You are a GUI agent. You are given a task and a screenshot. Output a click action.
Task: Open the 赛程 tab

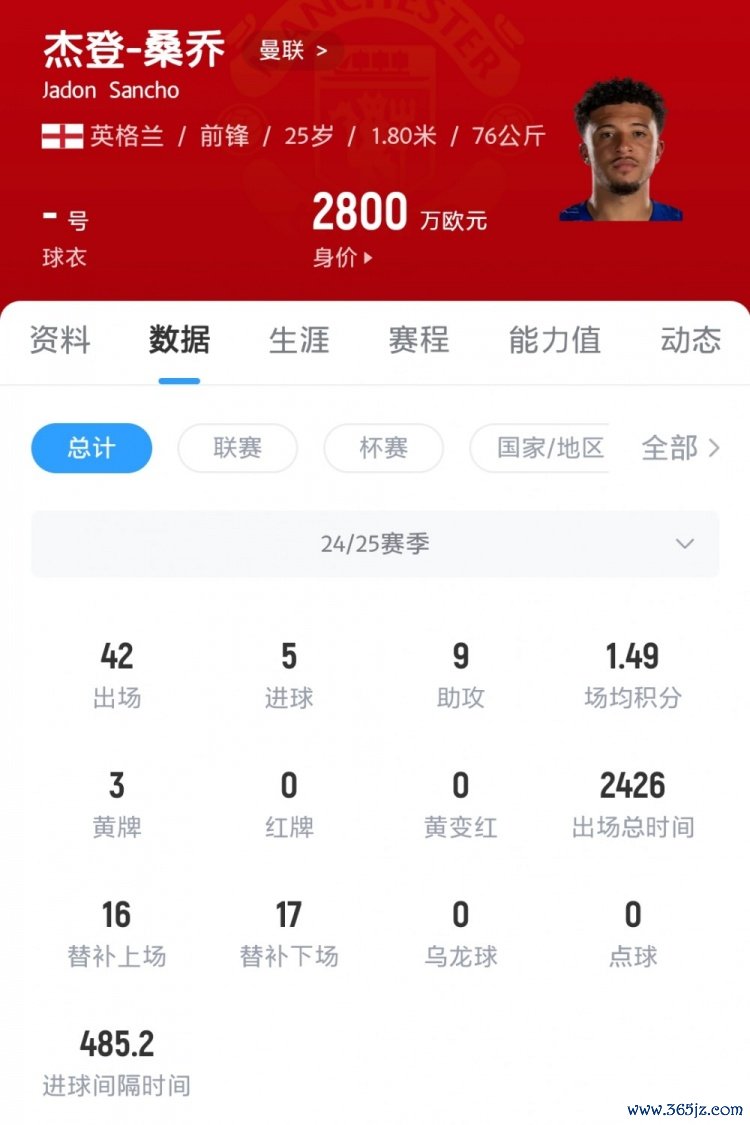419,340
